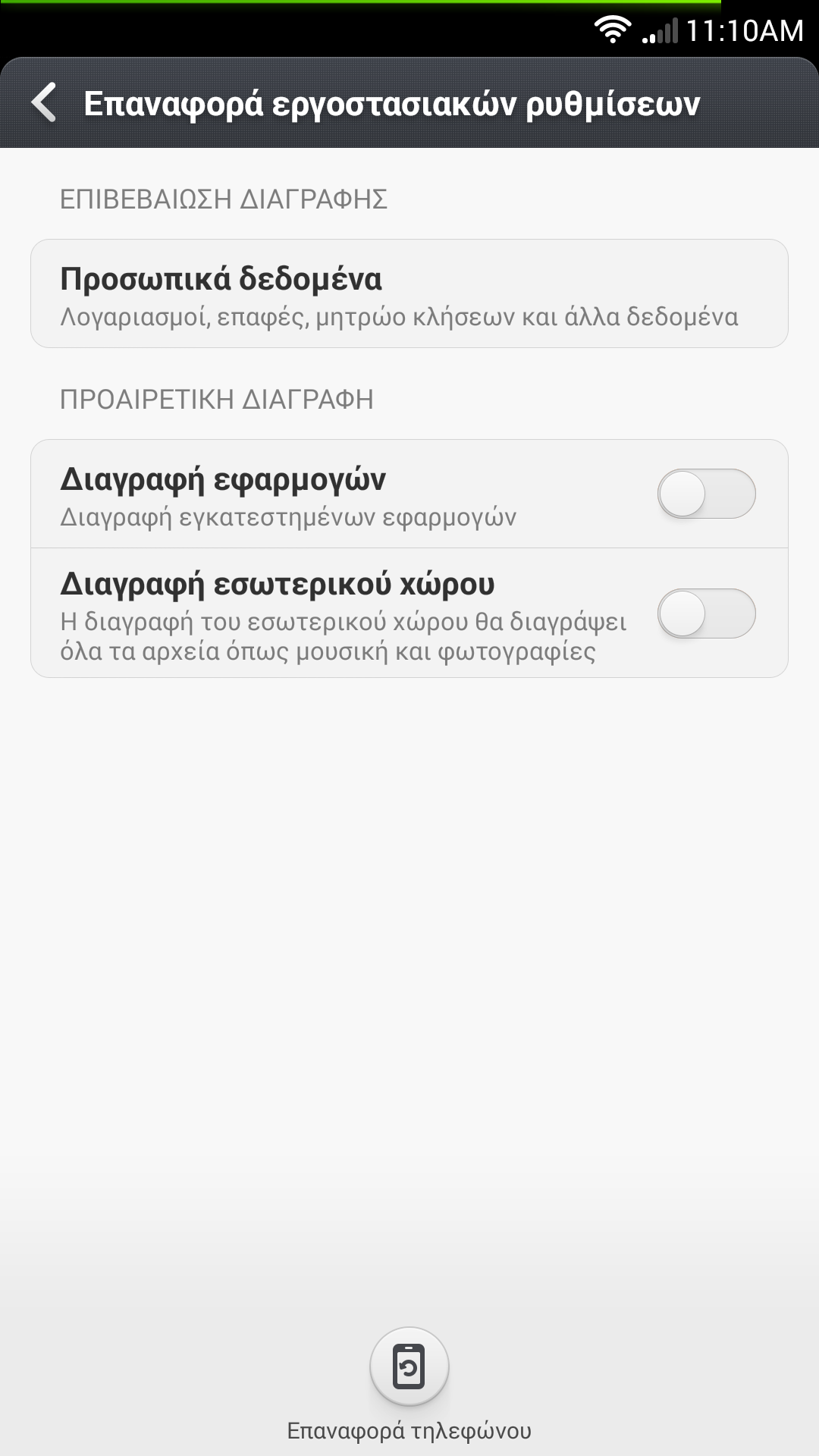The width and height of the screenshot is (819, 1456).
Task: Enable the Διαγραφή εφαρμογών switch
Action: [x=706, y=494]
